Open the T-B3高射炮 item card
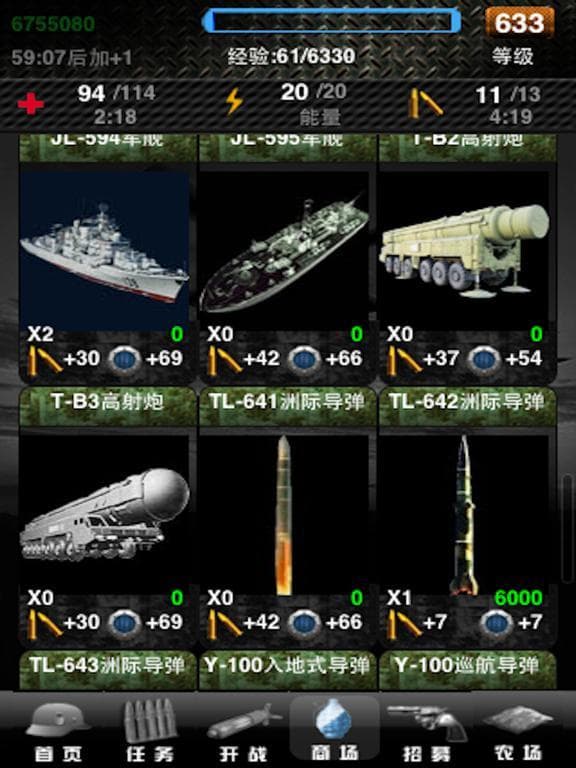The image size is (576, 768). 107,517
